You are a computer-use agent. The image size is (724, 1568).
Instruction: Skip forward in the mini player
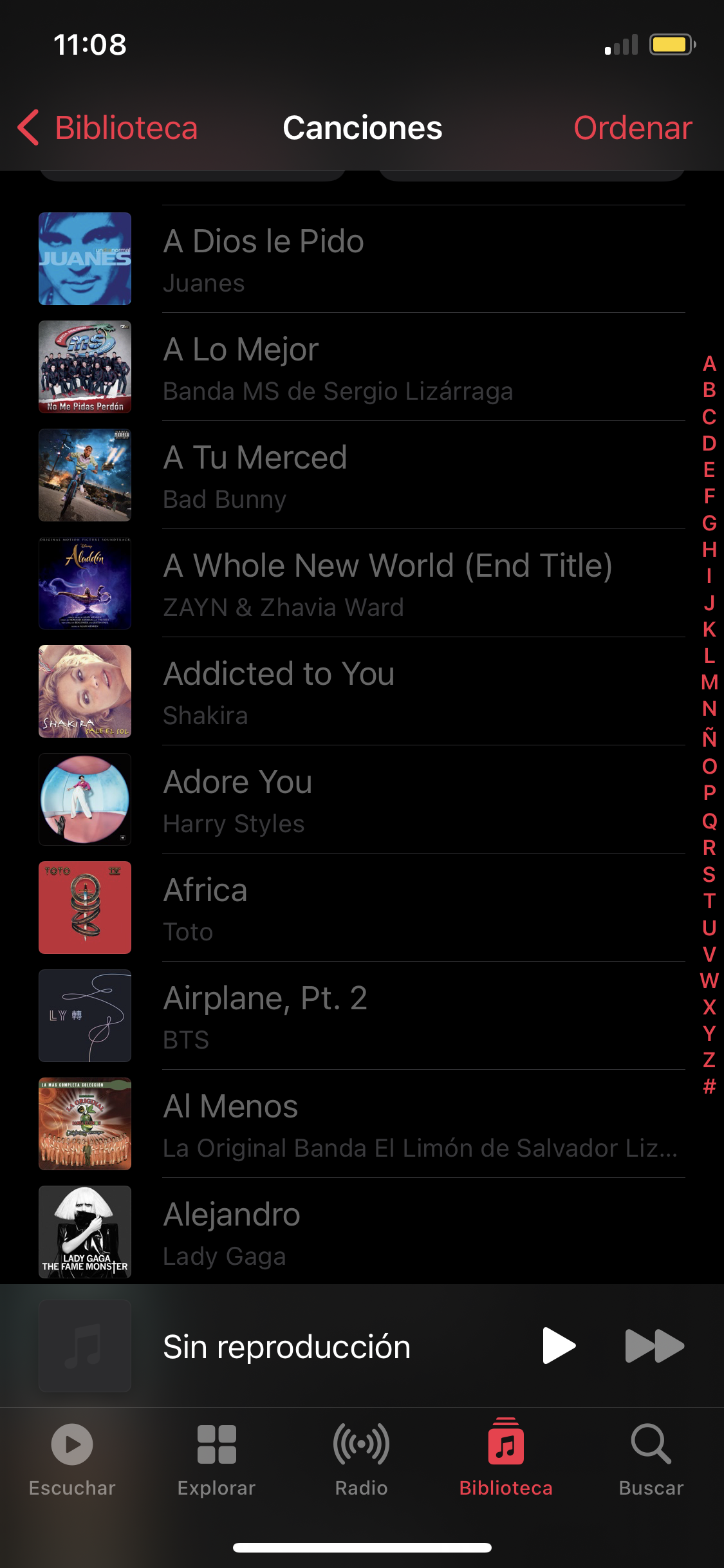pos(654,1345)
